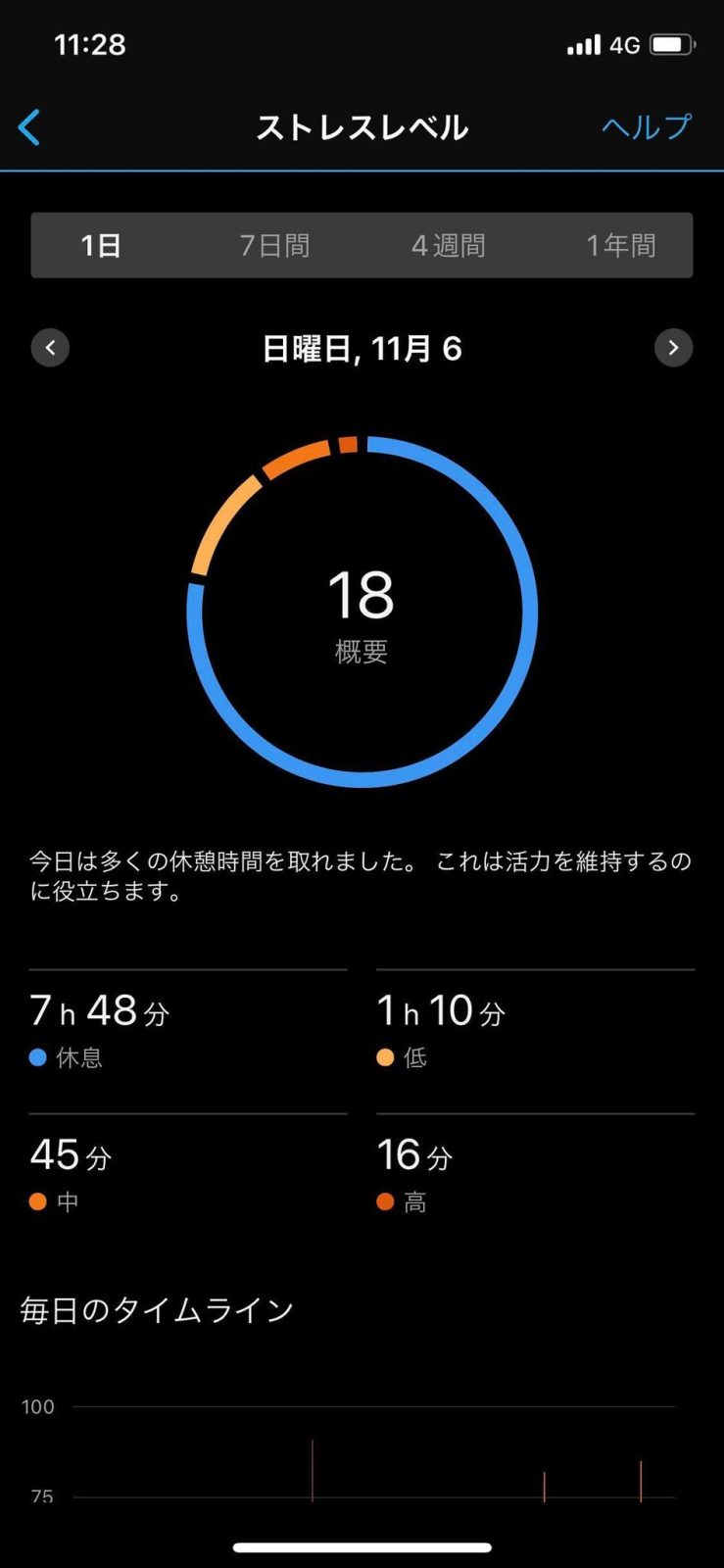
Task: Switch to the 4週間 view
Action: [x=448, y=245]
